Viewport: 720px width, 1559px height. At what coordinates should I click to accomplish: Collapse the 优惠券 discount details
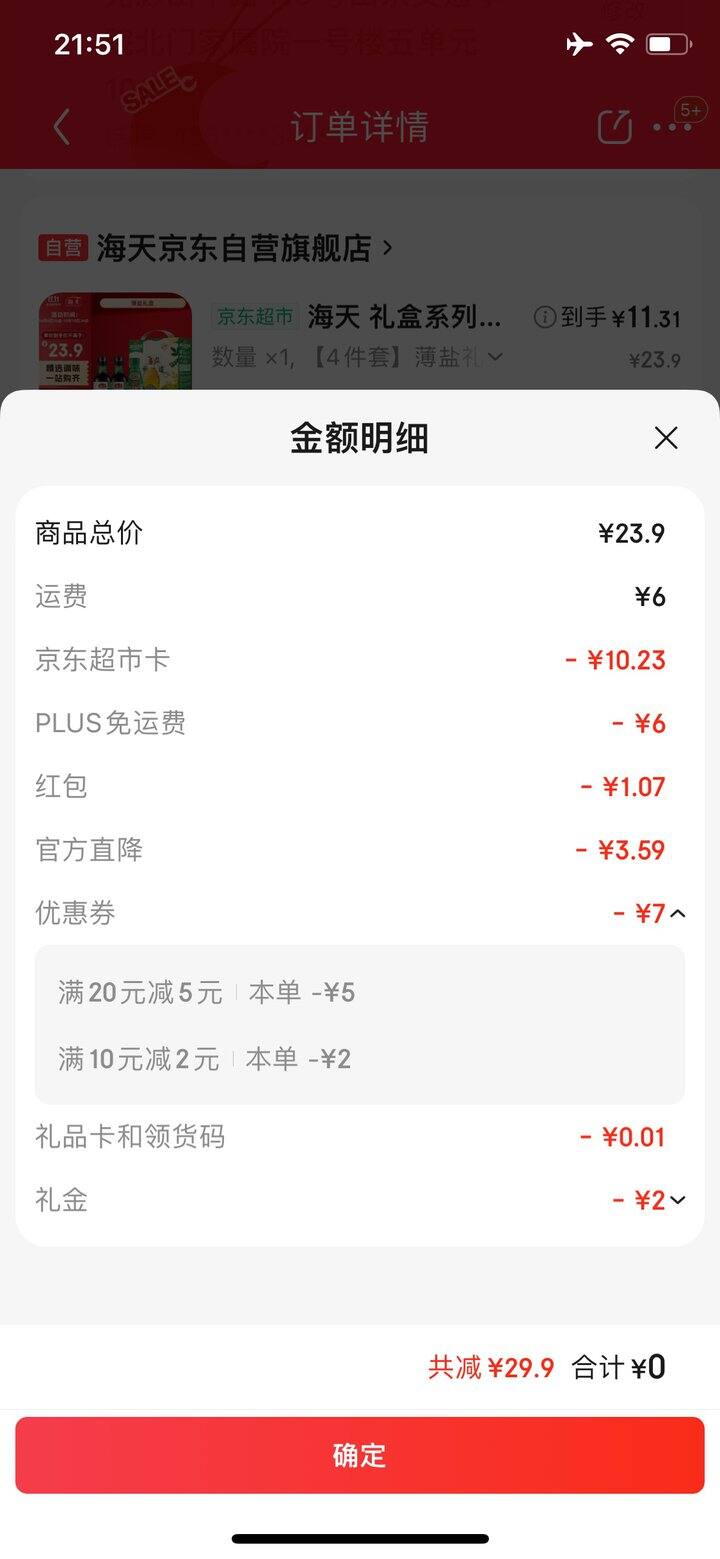678,913
